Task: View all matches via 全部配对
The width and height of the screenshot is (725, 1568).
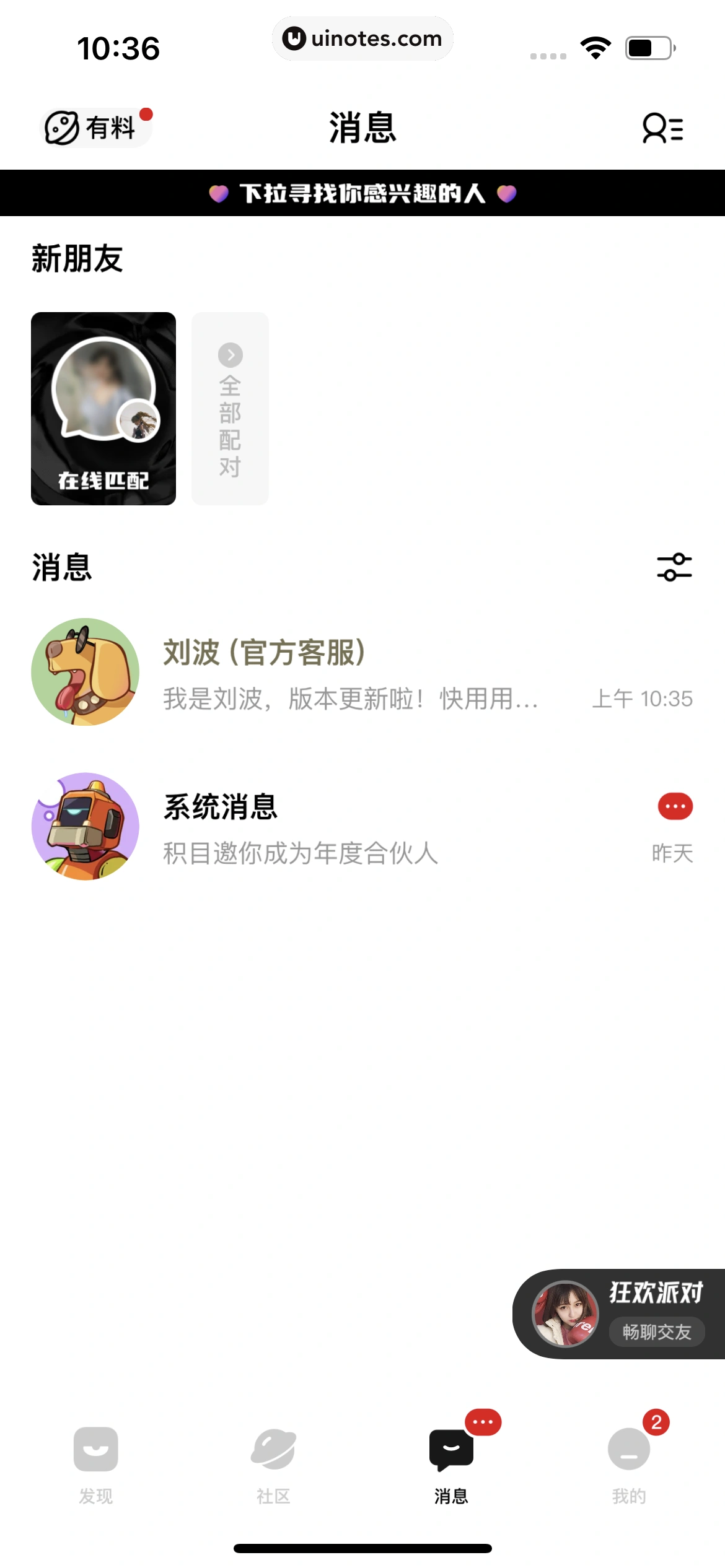Action: coord(230,409)
